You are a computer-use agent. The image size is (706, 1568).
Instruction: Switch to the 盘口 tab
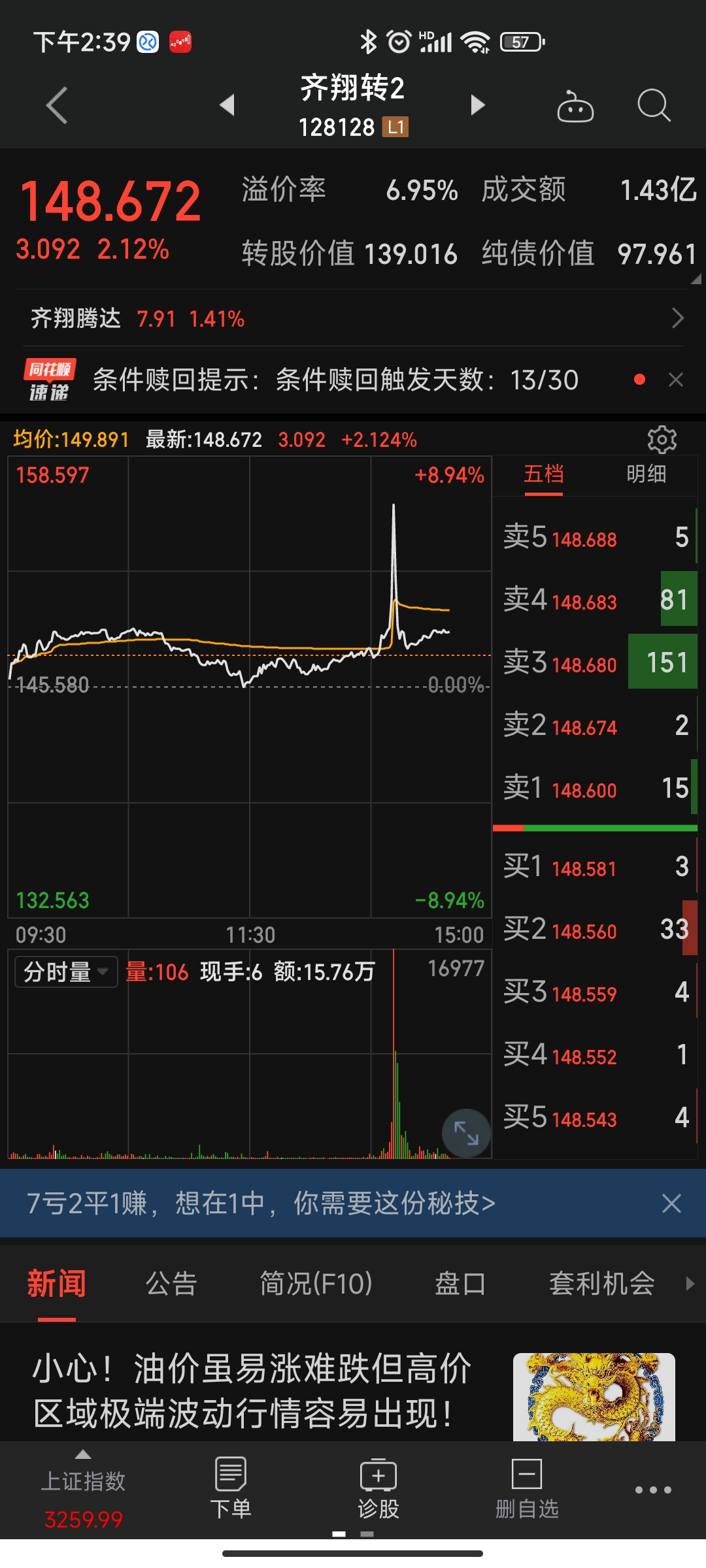(460, 1284)
